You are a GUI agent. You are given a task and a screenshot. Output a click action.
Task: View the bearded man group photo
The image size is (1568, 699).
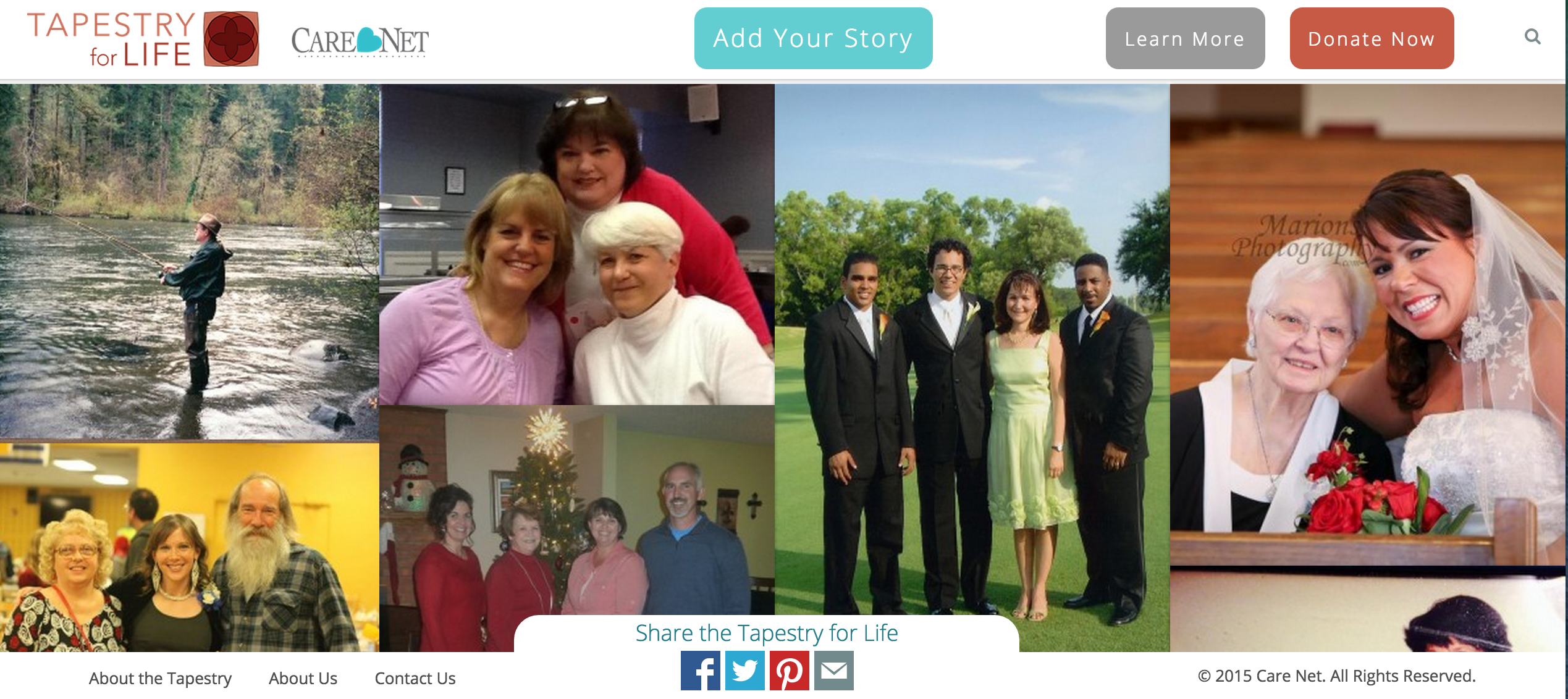(189, 547)
